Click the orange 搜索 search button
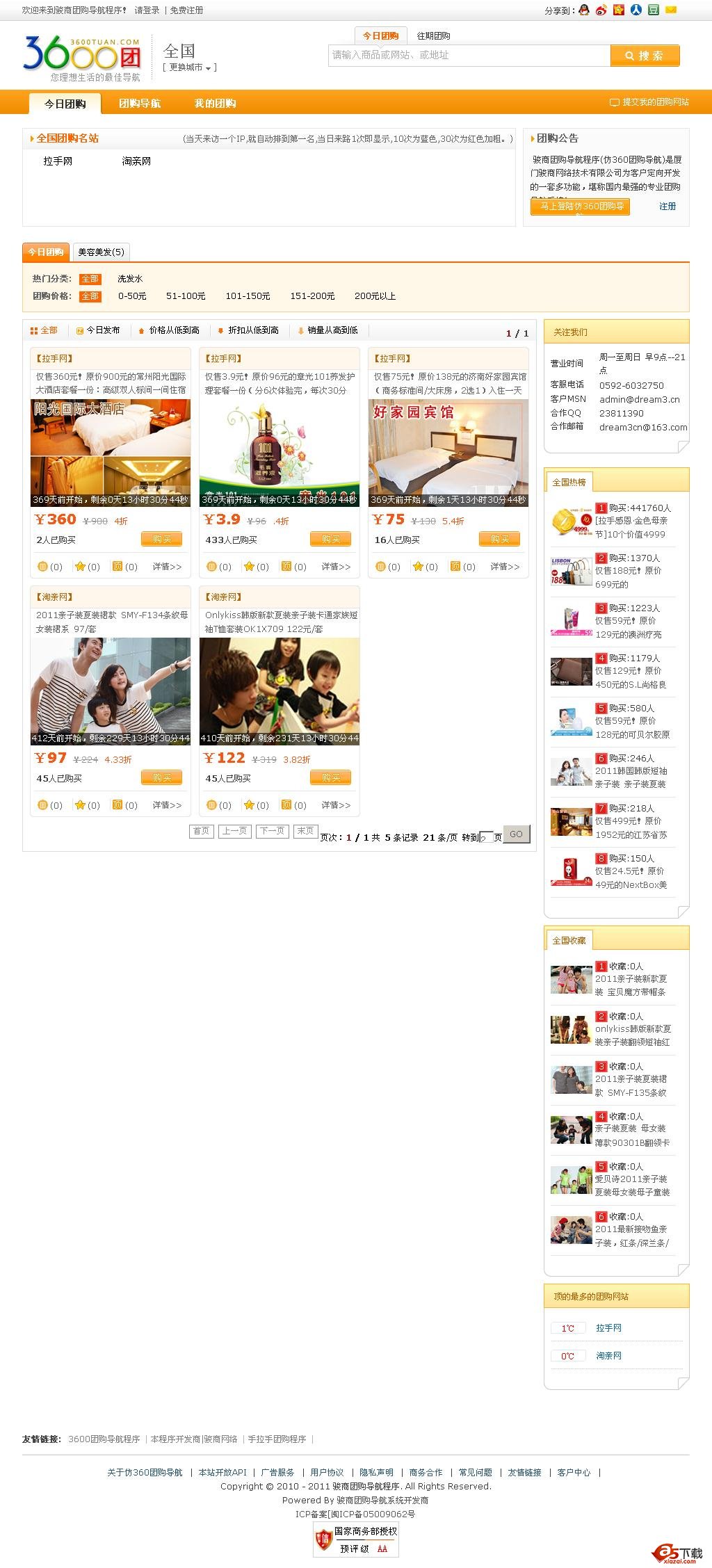The width and height of the screenshot is (712, 1568). (x=645, y=56)
